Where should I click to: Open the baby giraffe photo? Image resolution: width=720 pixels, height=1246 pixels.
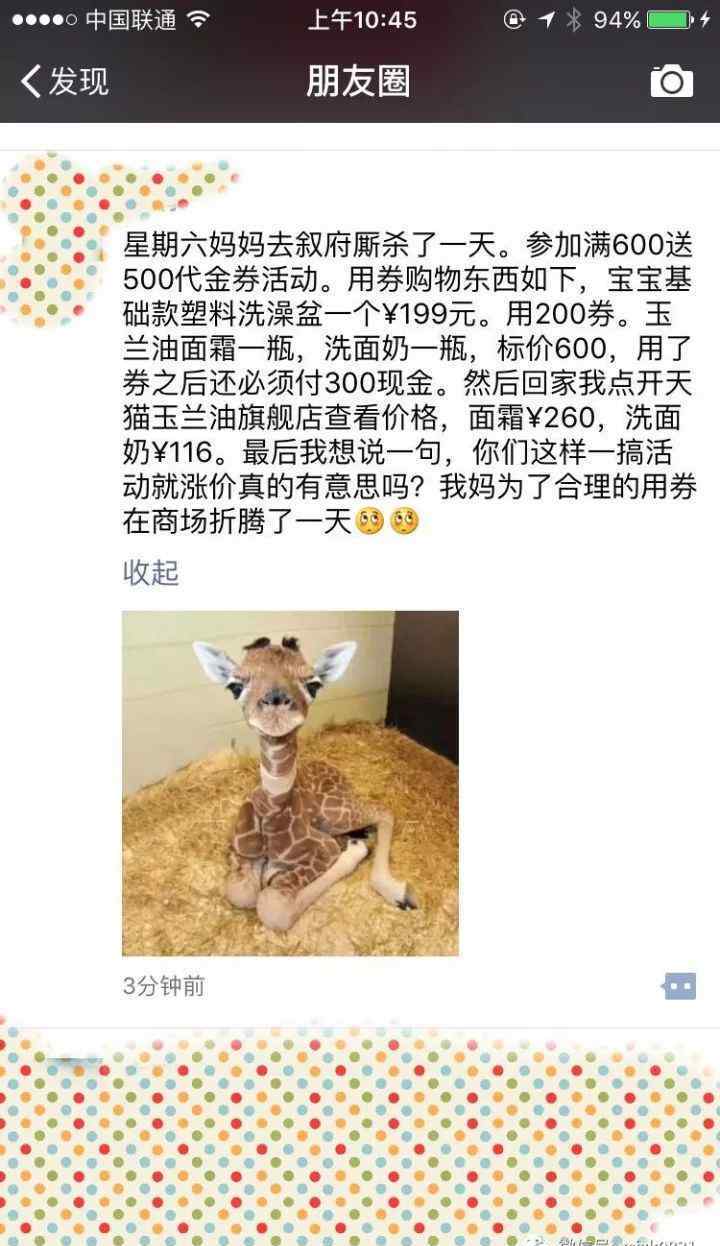point(290,783)
